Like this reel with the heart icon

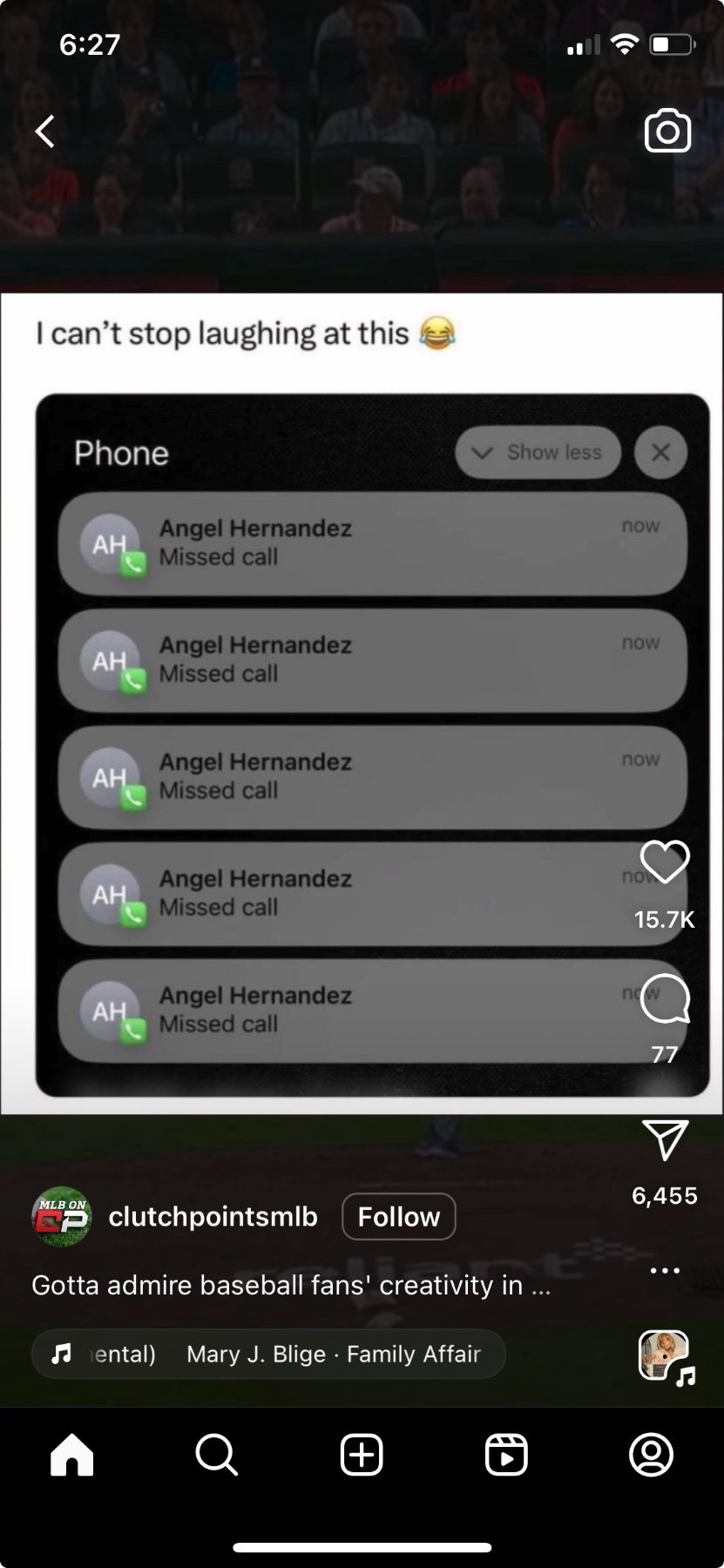[665, 862]
